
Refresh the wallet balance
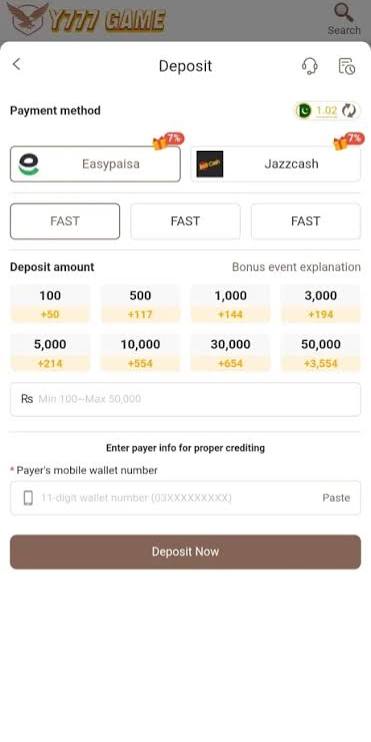click(x=349, y=111)
